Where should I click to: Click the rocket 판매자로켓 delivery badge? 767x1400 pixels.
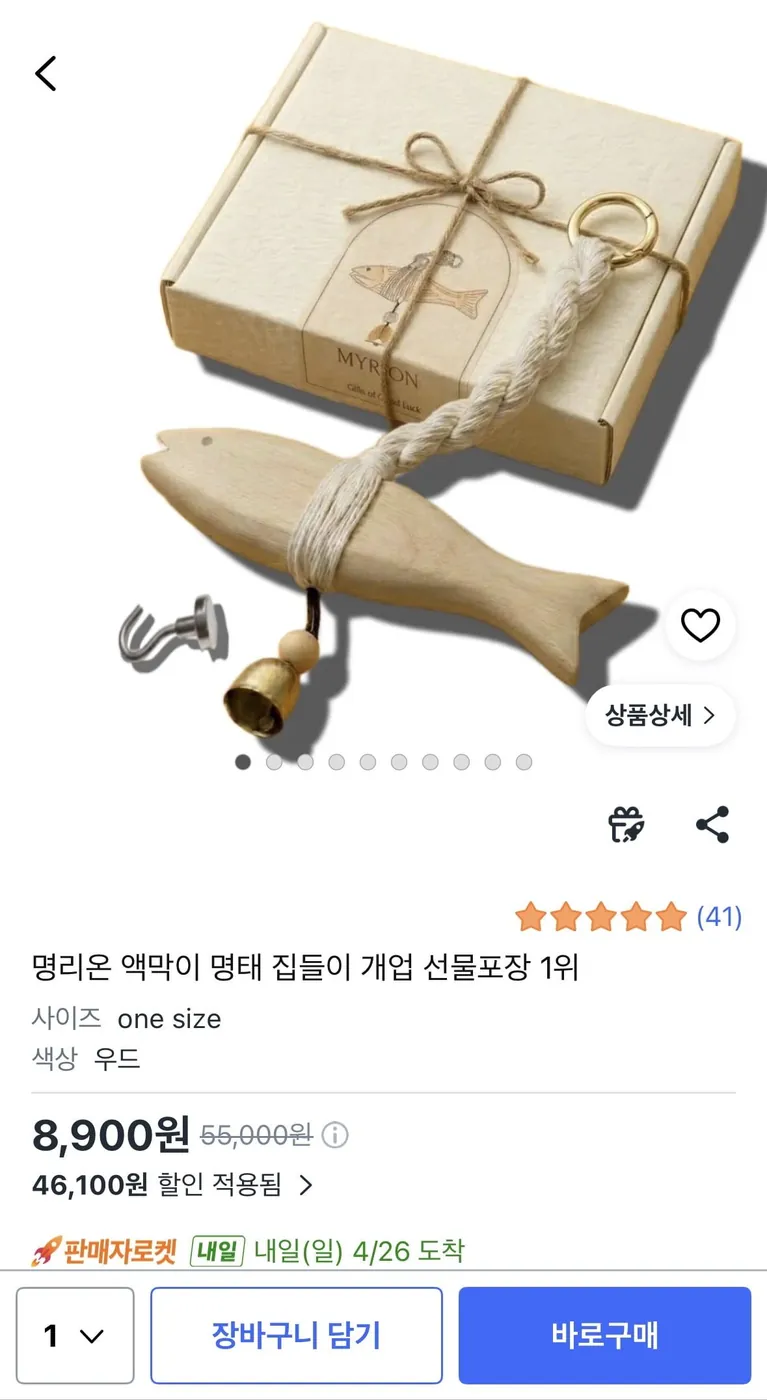[x=103, y=1249]
